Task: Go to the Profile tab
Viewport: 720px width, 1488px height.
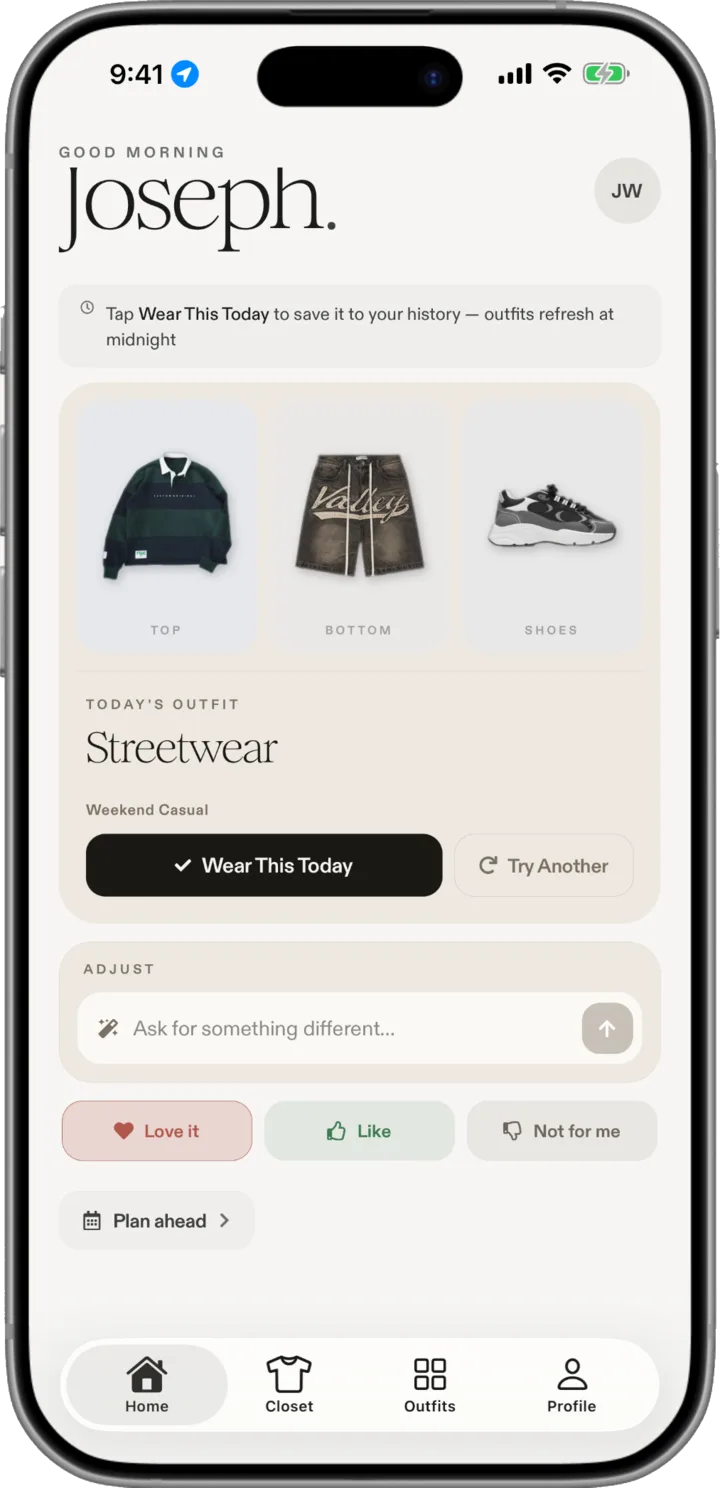Action: click(572, 1384)
